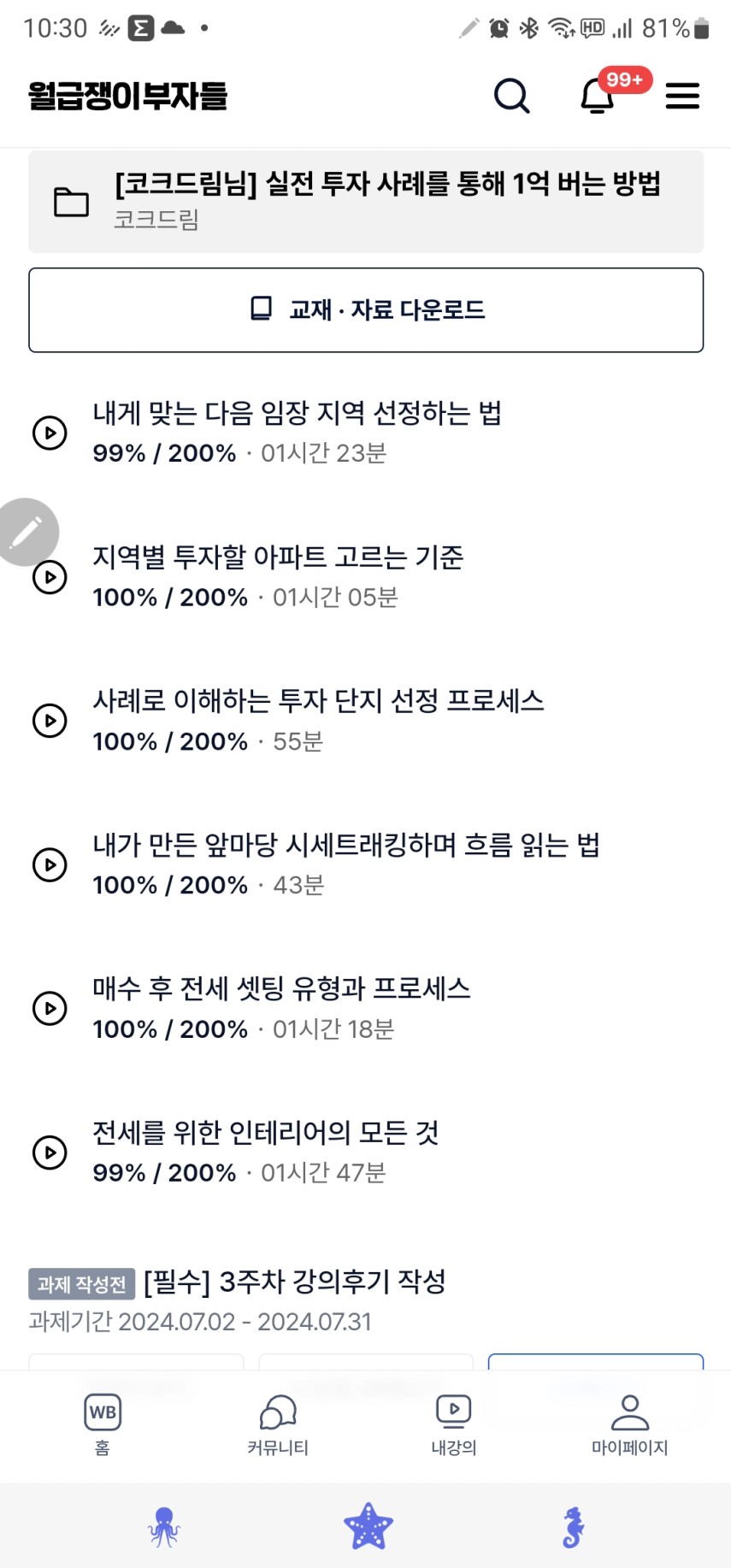Open the 마이페이지 tab
The image size is (731, 1568).
pos(630,1425)
